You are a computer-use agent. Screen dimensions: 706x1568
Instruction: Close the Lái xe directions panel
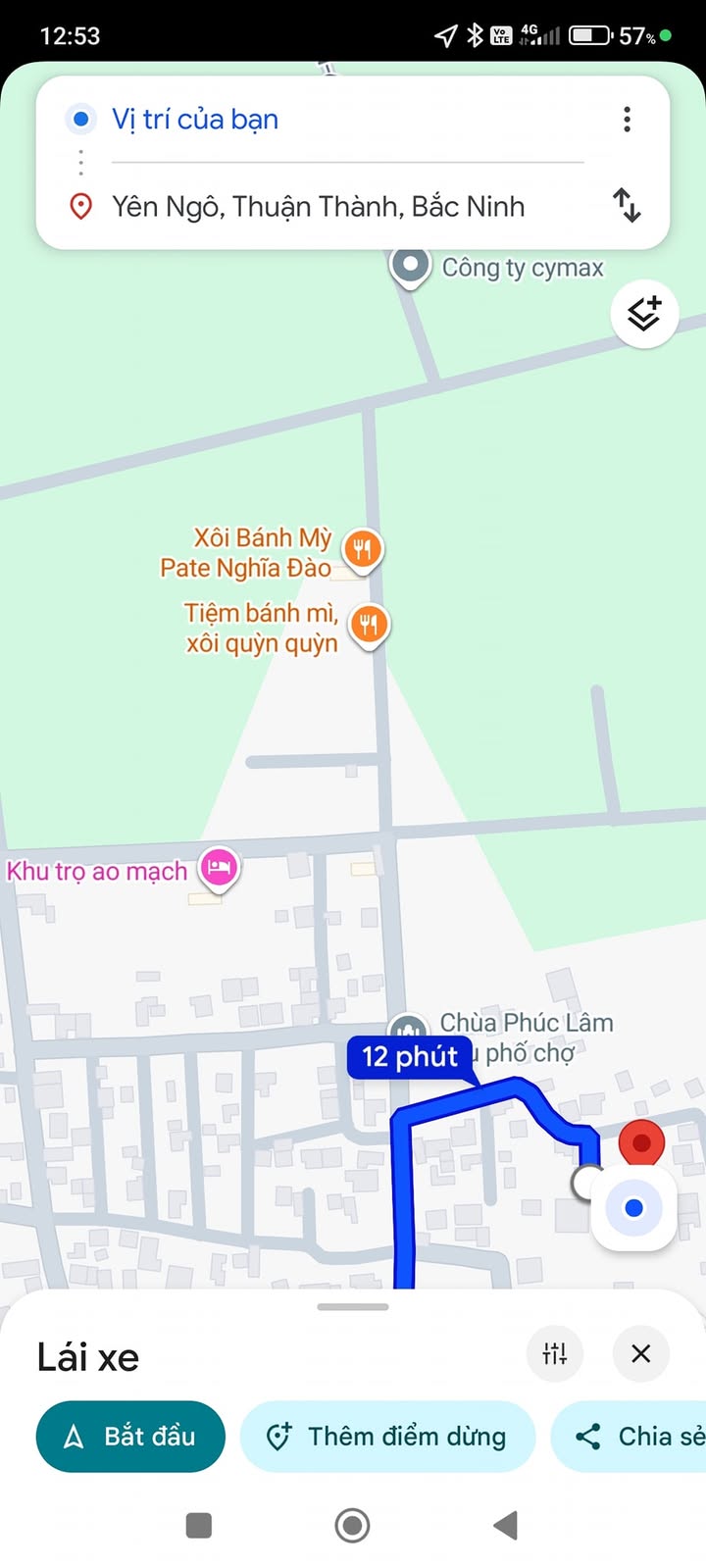click(640, 1353)
